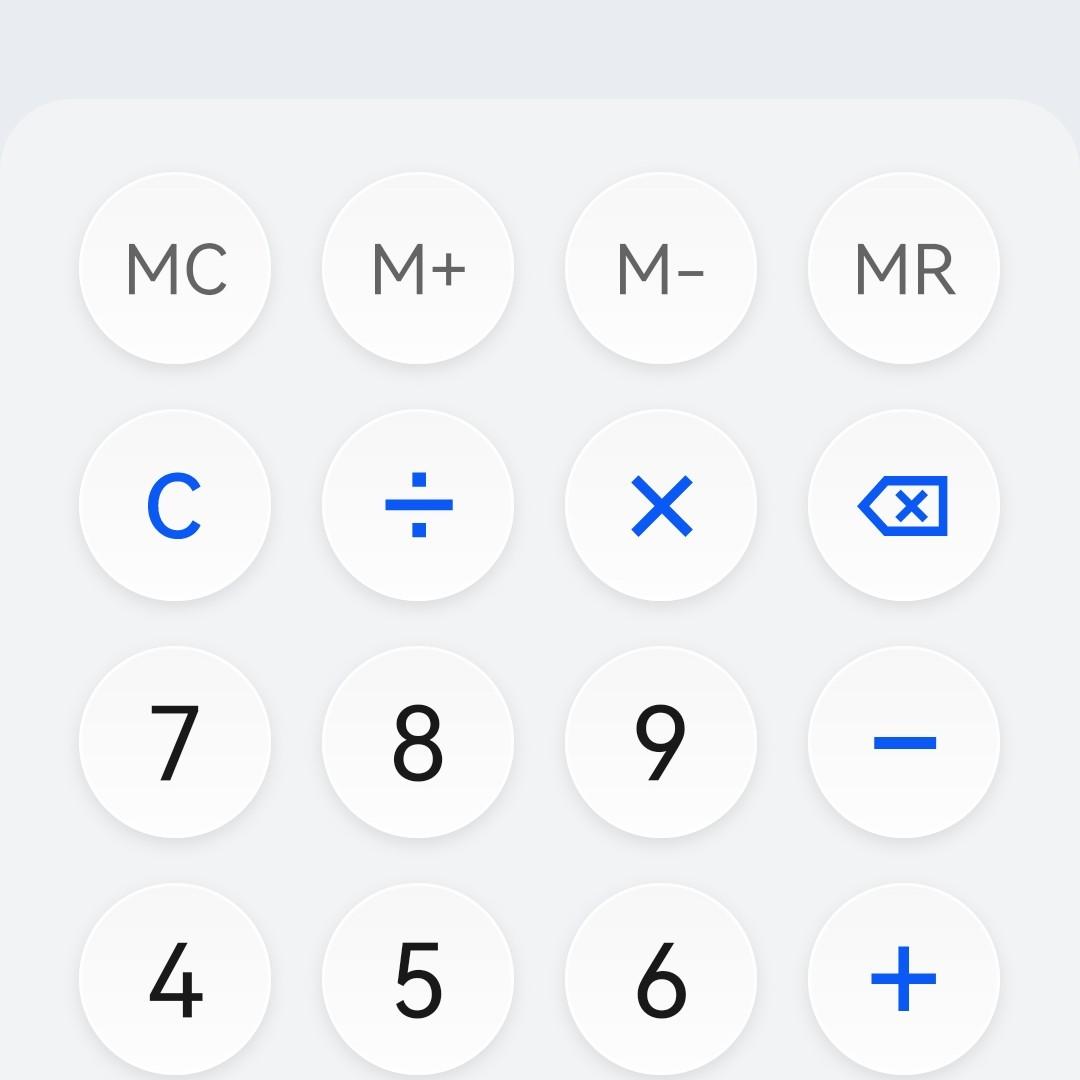Add to memory with M+

pos(418,268)
